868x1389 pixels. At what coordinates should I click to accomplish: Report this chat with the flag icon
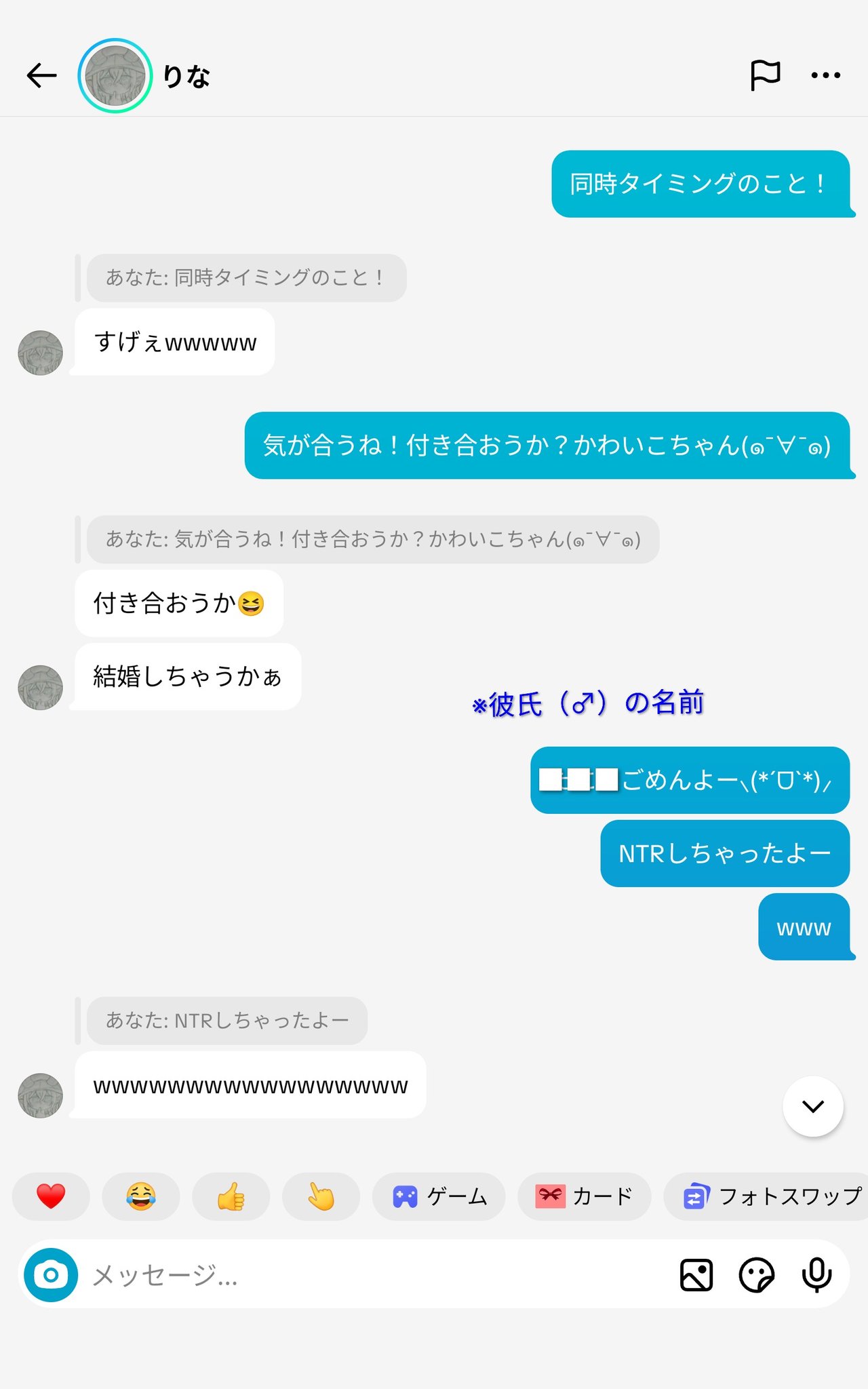765,75
